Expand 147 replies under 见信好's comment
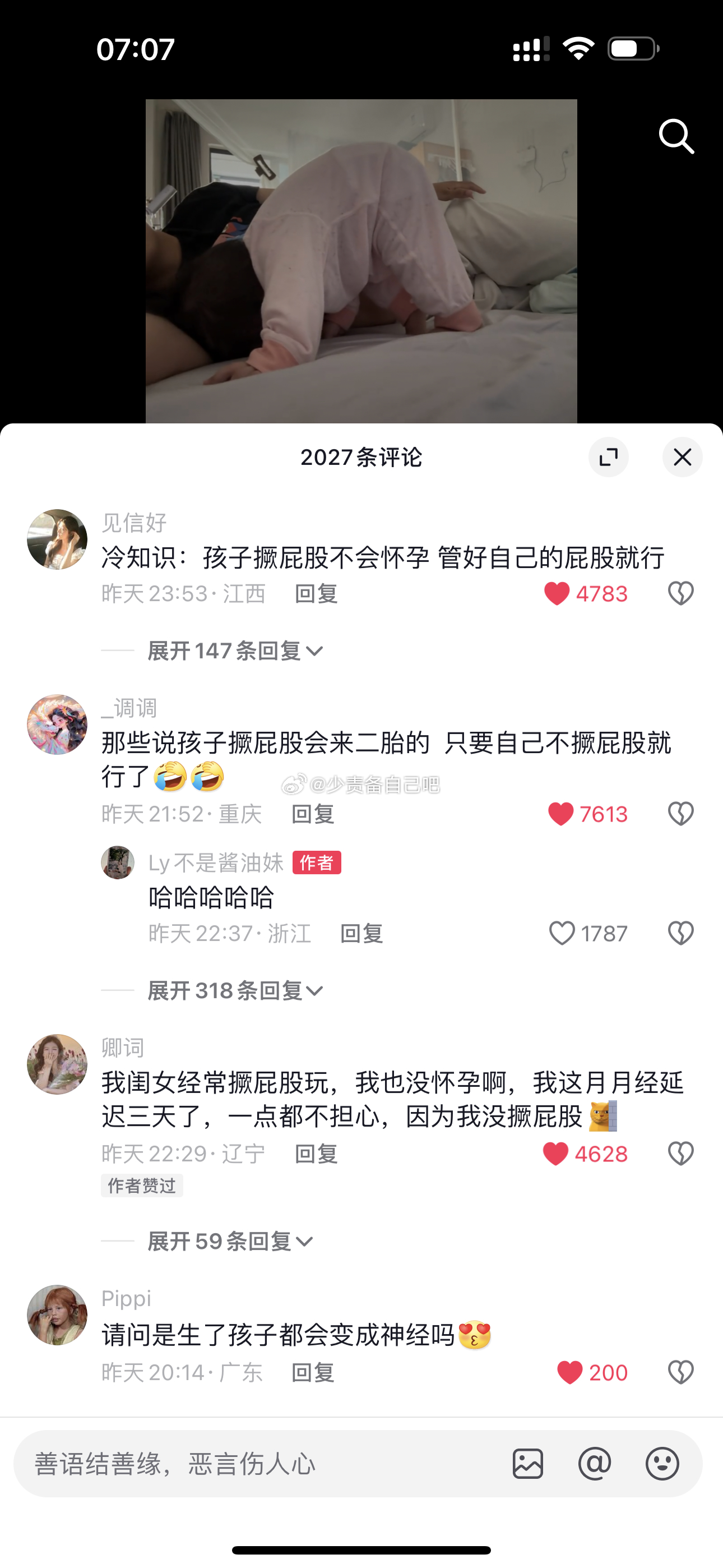723x1568 pixels. 235,651
